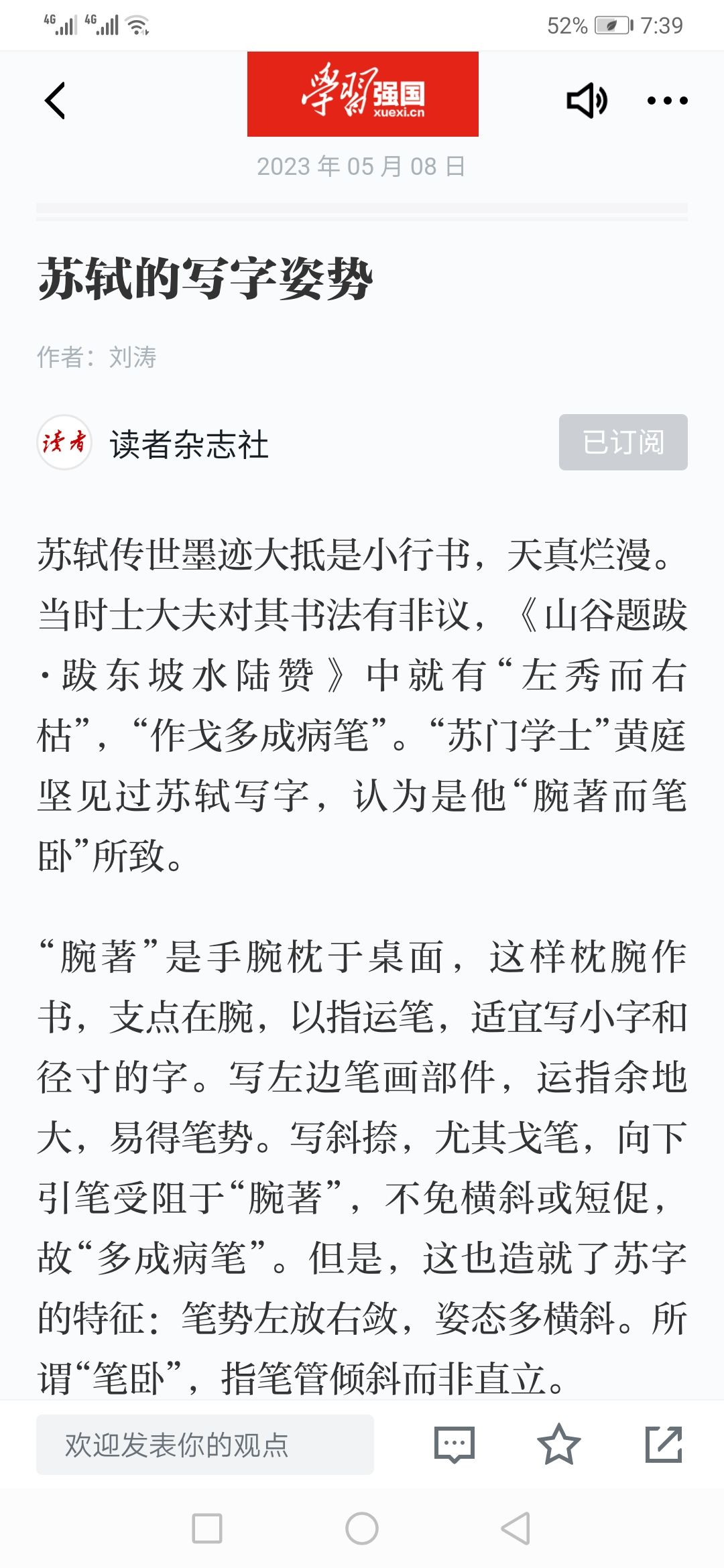Tap the 已订阅 subscription button
This screenshot has height=1568, width=724.
pyautogui.click(x=623, y=442)
